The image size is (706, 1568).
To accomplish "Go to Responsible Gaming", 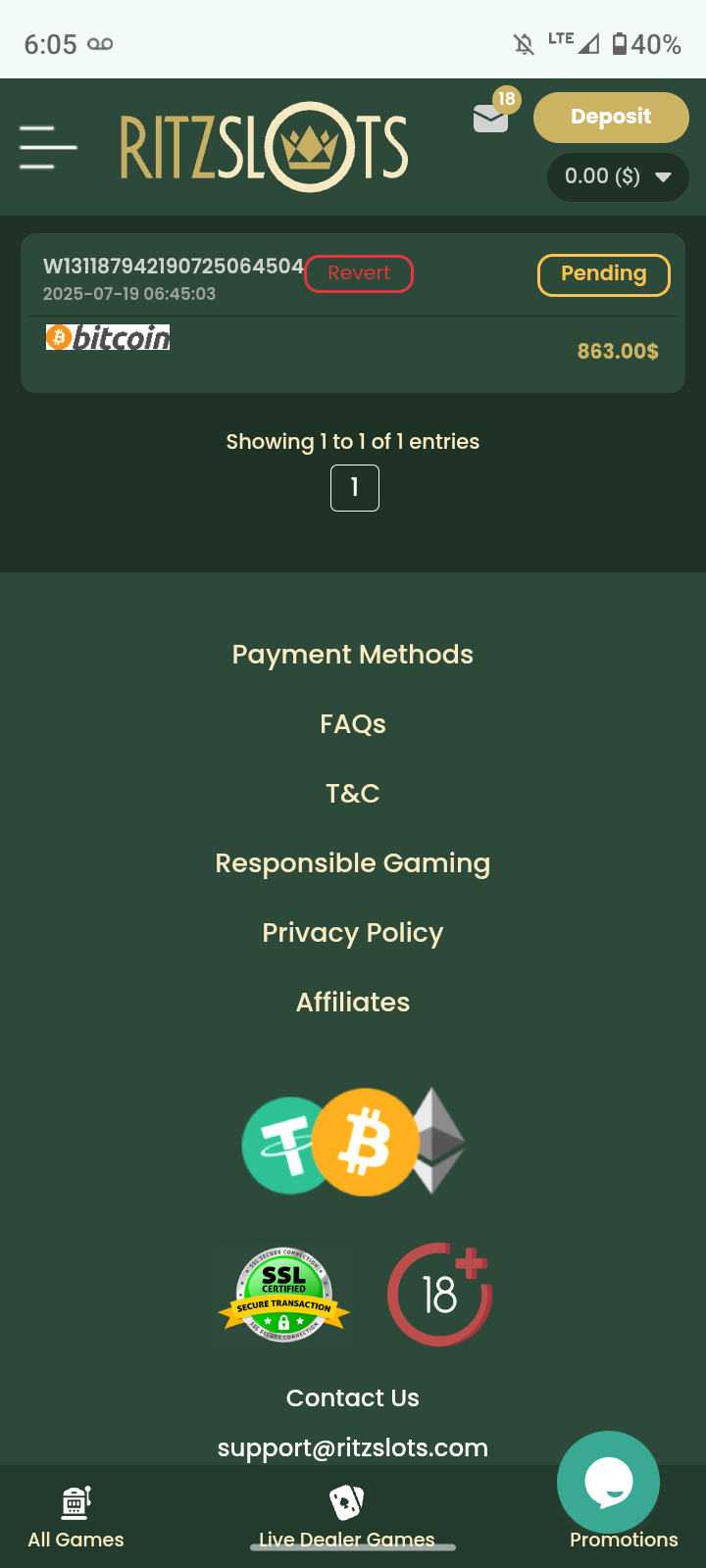I will 353,863.
